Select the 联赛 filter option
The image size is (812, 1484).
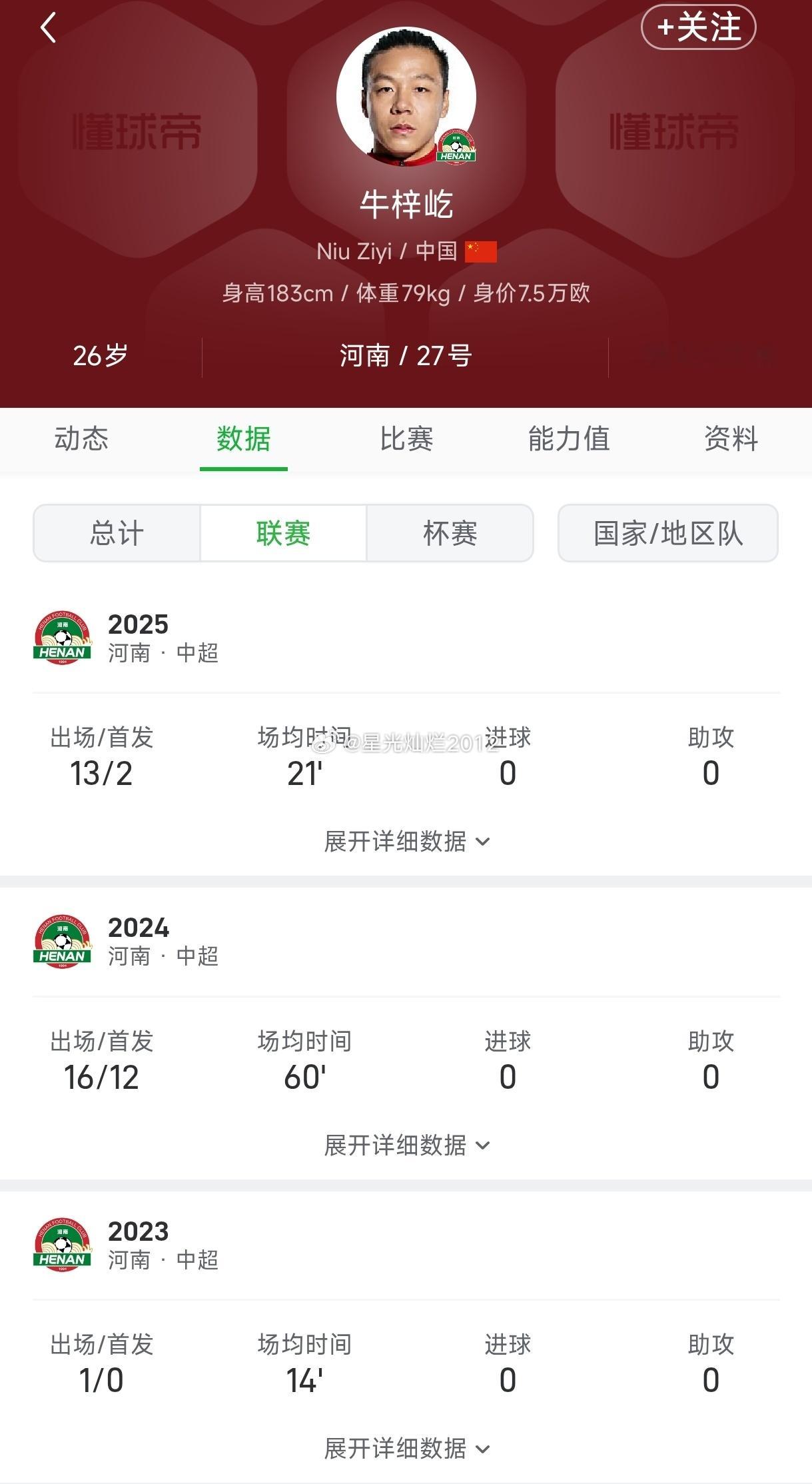click(x=282, y=533)
